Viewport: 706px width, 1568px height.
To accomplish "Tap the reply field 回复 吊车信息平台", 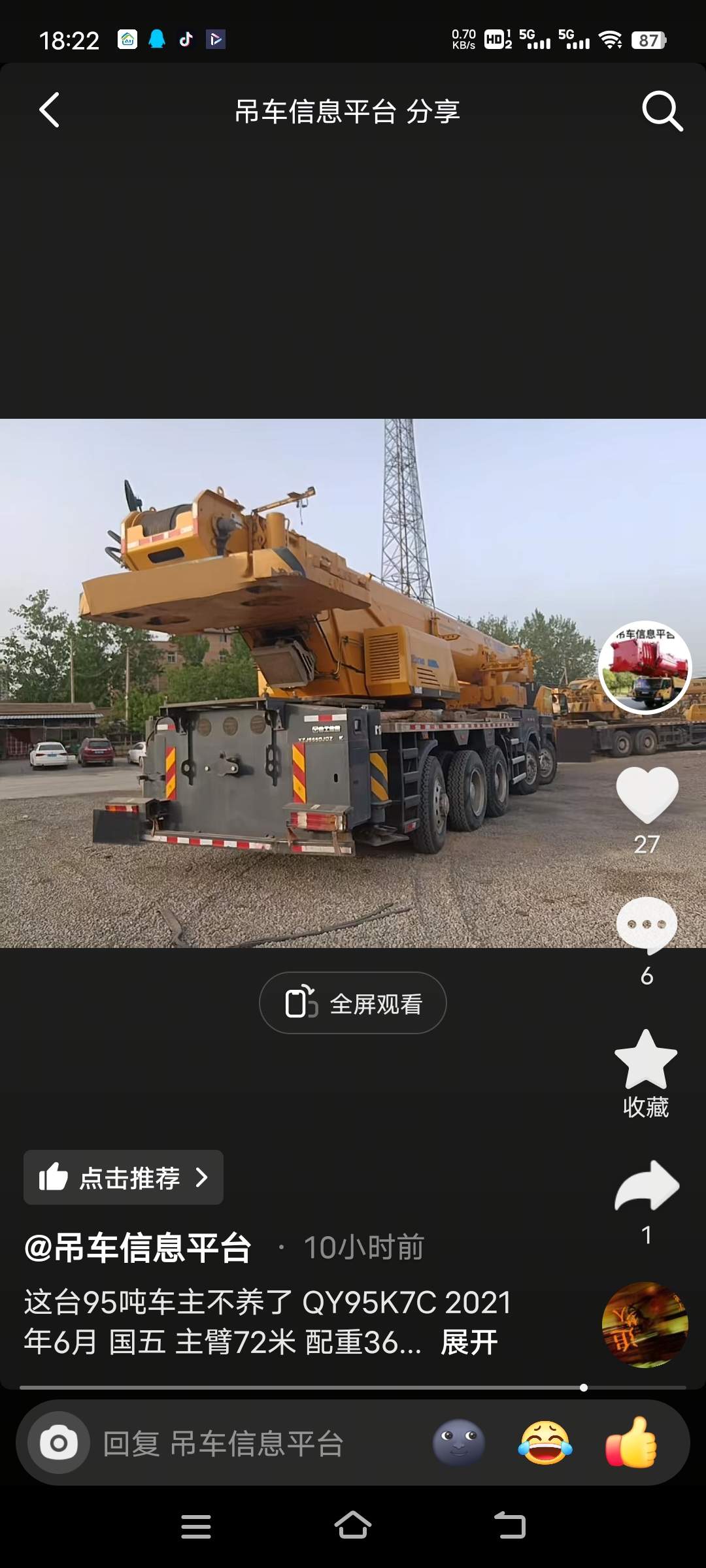I will 222,1444.
